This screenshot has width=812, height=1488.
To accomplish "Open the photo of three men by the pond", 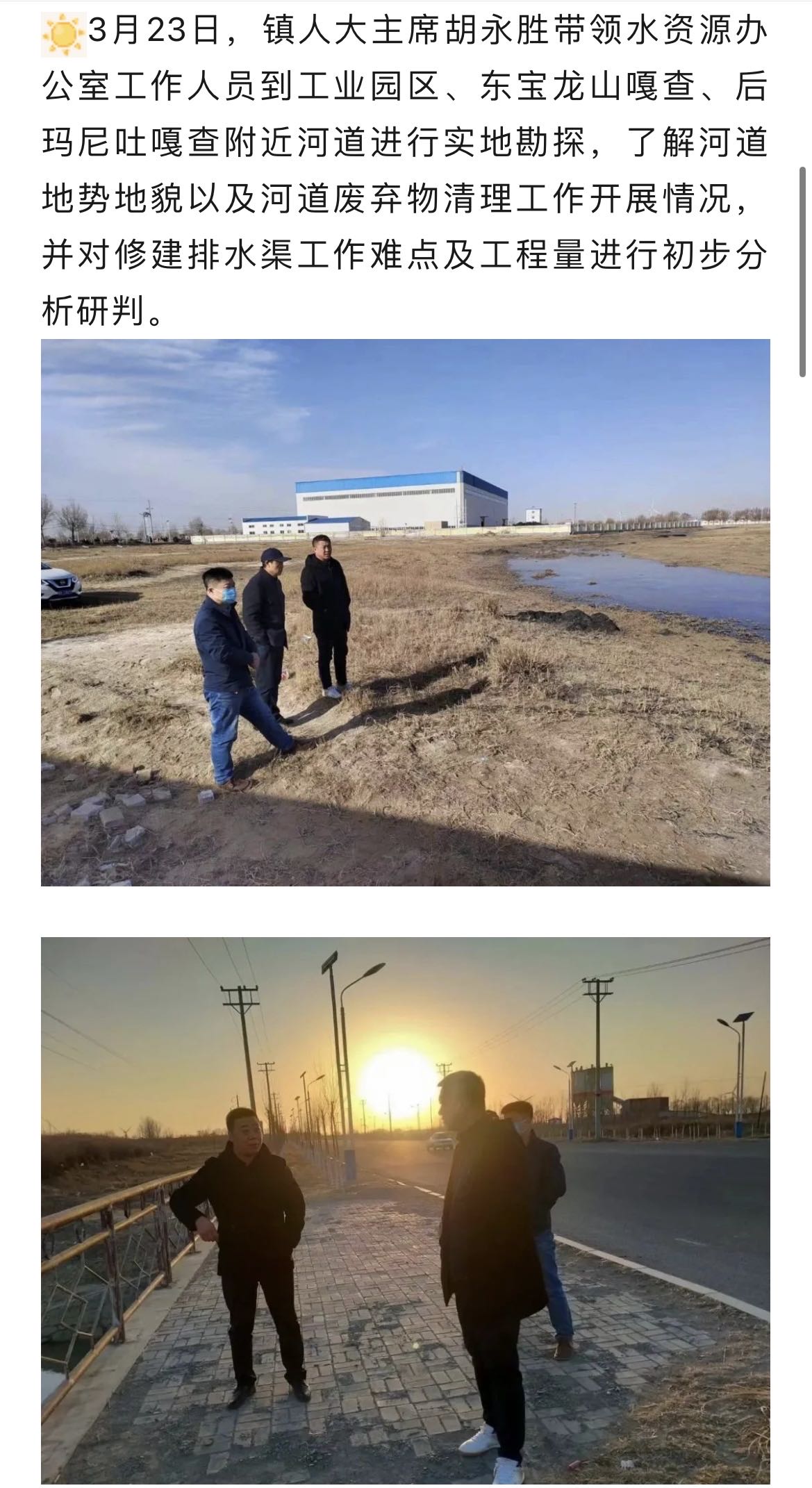I will [406, 612].
